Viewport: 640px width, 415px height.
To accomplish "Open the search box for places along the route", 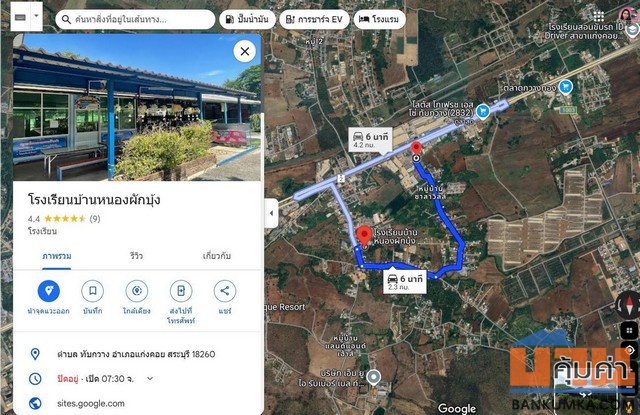I will [x=135, y=19].
